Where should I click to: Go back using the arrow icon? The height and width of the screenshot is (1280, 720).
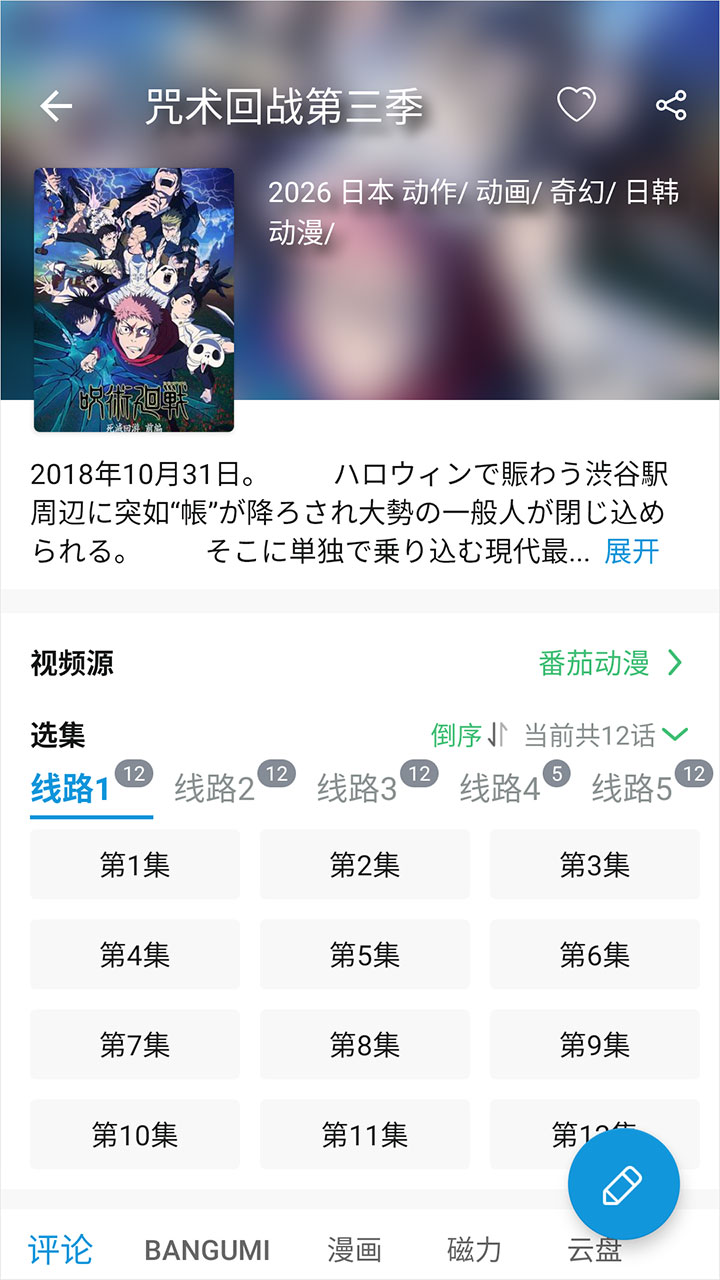point(57,106)
